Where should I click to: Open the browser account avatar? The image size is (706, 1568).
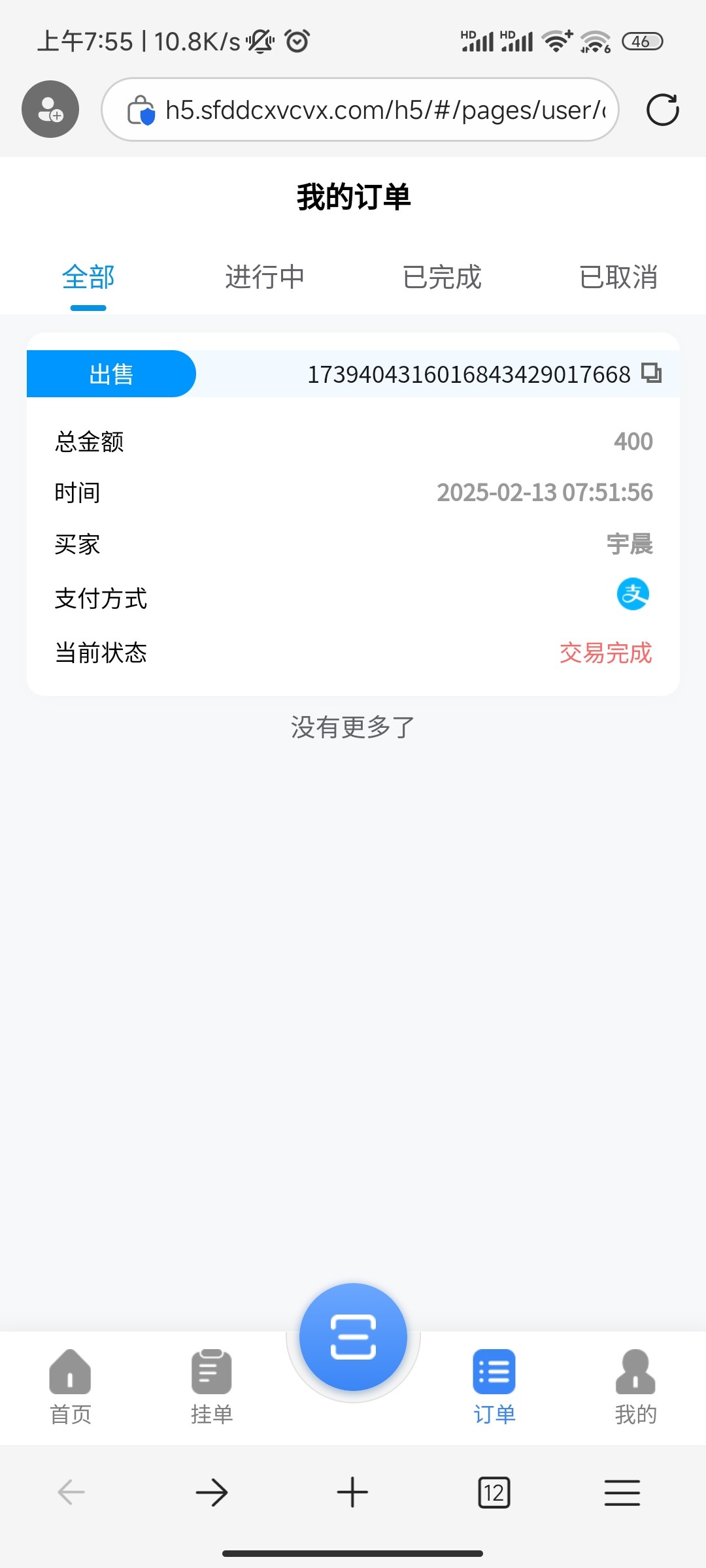click(50, 109)
